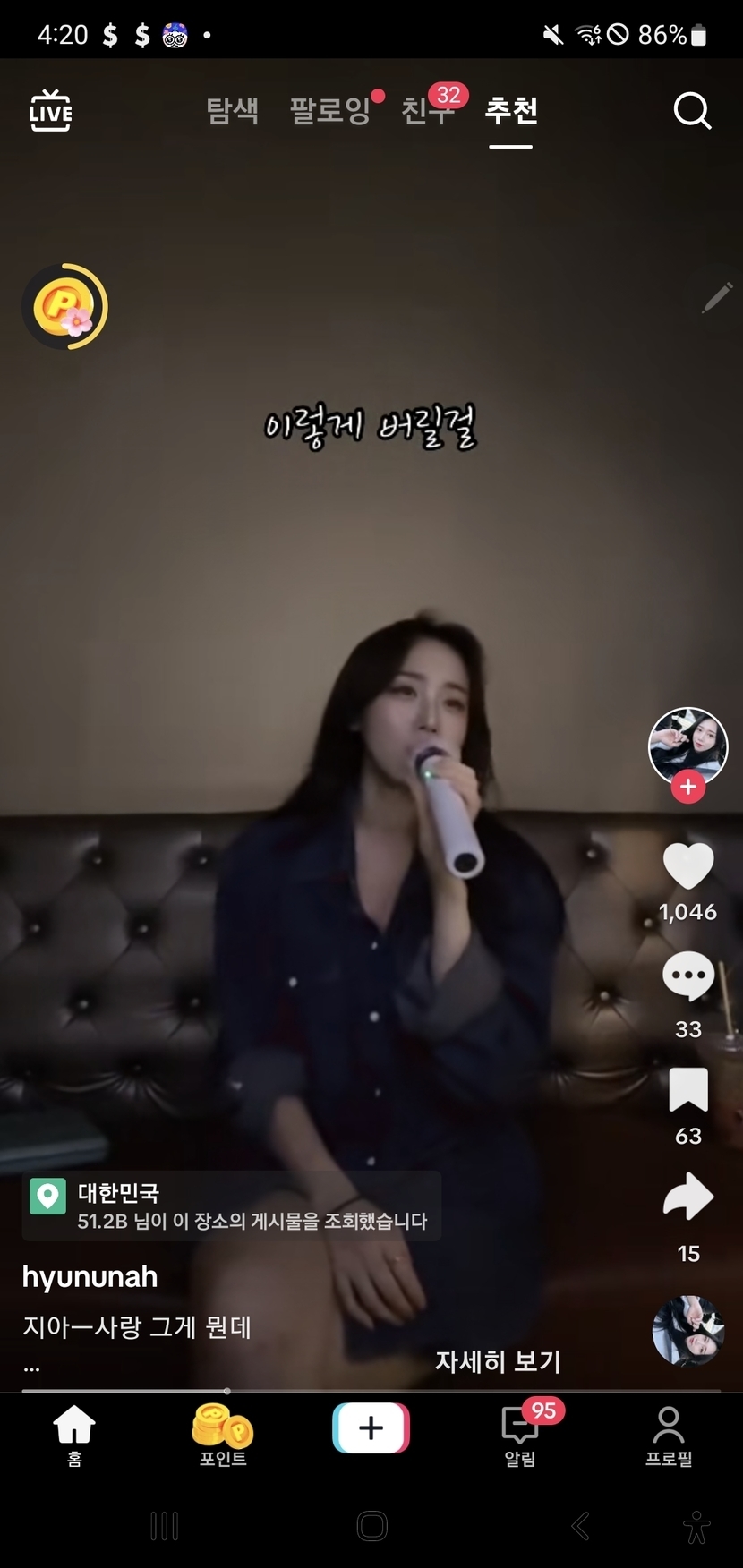This screenshot has height=1568, width=743.
Task: Open the spinning sound disc
Action: click(687, 1330)
